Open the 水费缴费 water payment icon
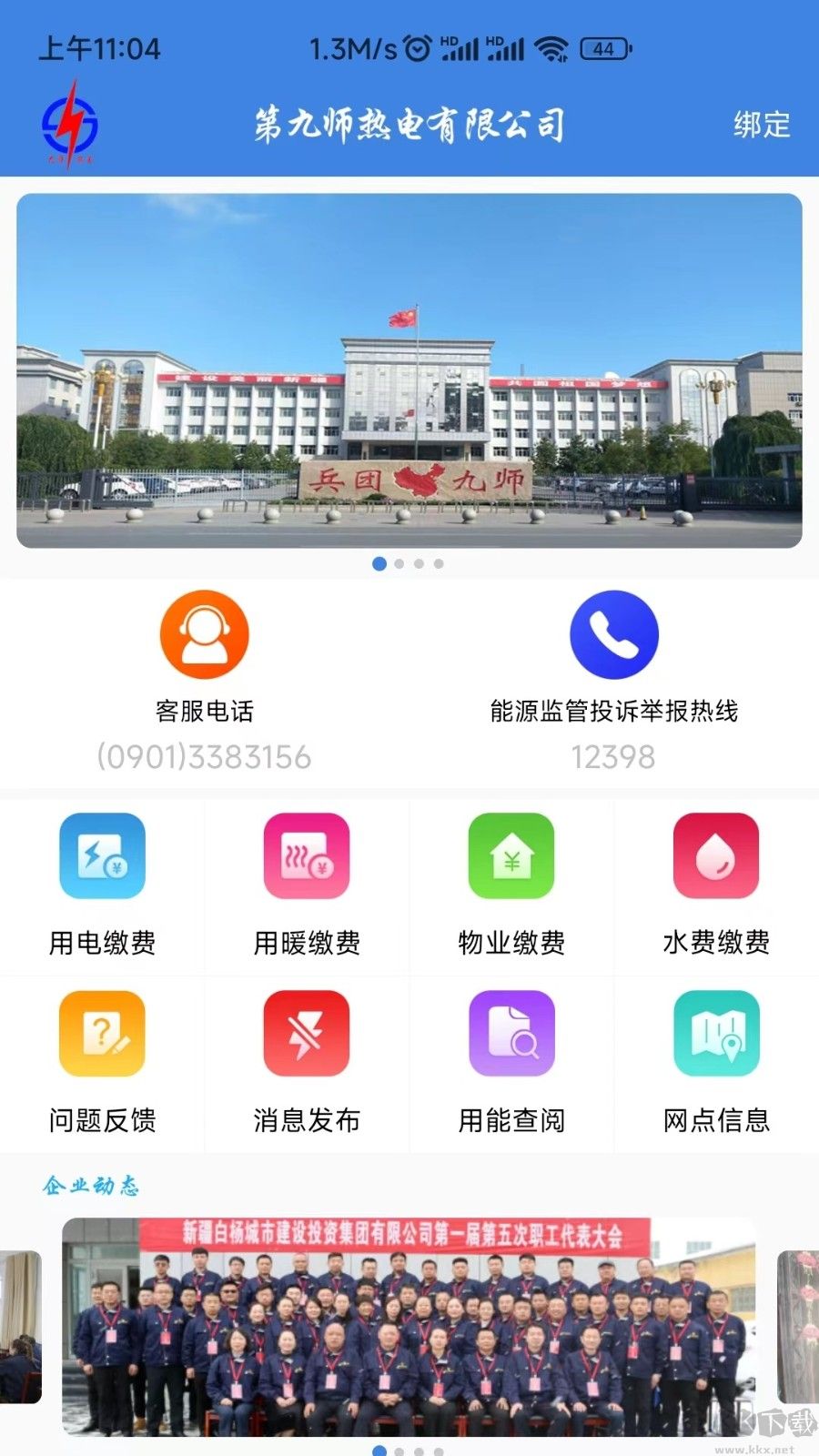The width and height of the screenshot is (819, 1456). point(715,858)
